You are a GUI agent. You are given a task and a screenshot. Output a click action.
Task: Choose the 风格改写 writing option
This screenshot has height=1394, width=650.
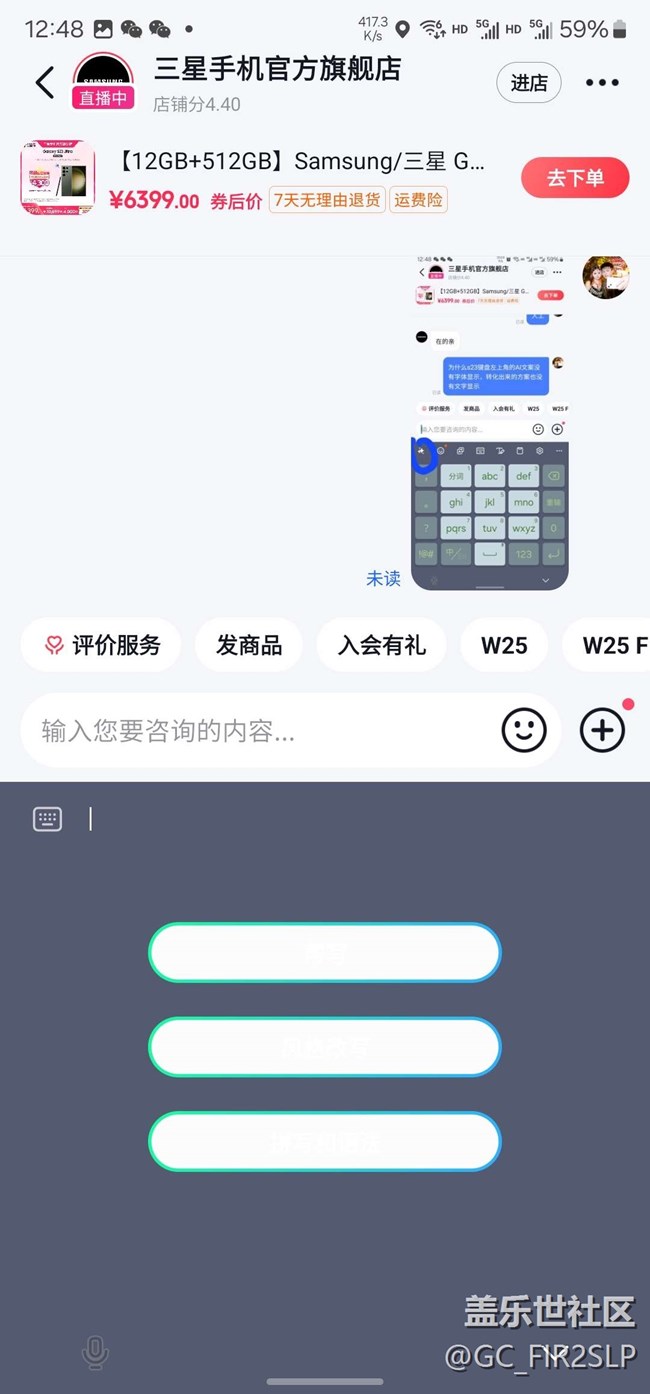tap(325, 1047)
